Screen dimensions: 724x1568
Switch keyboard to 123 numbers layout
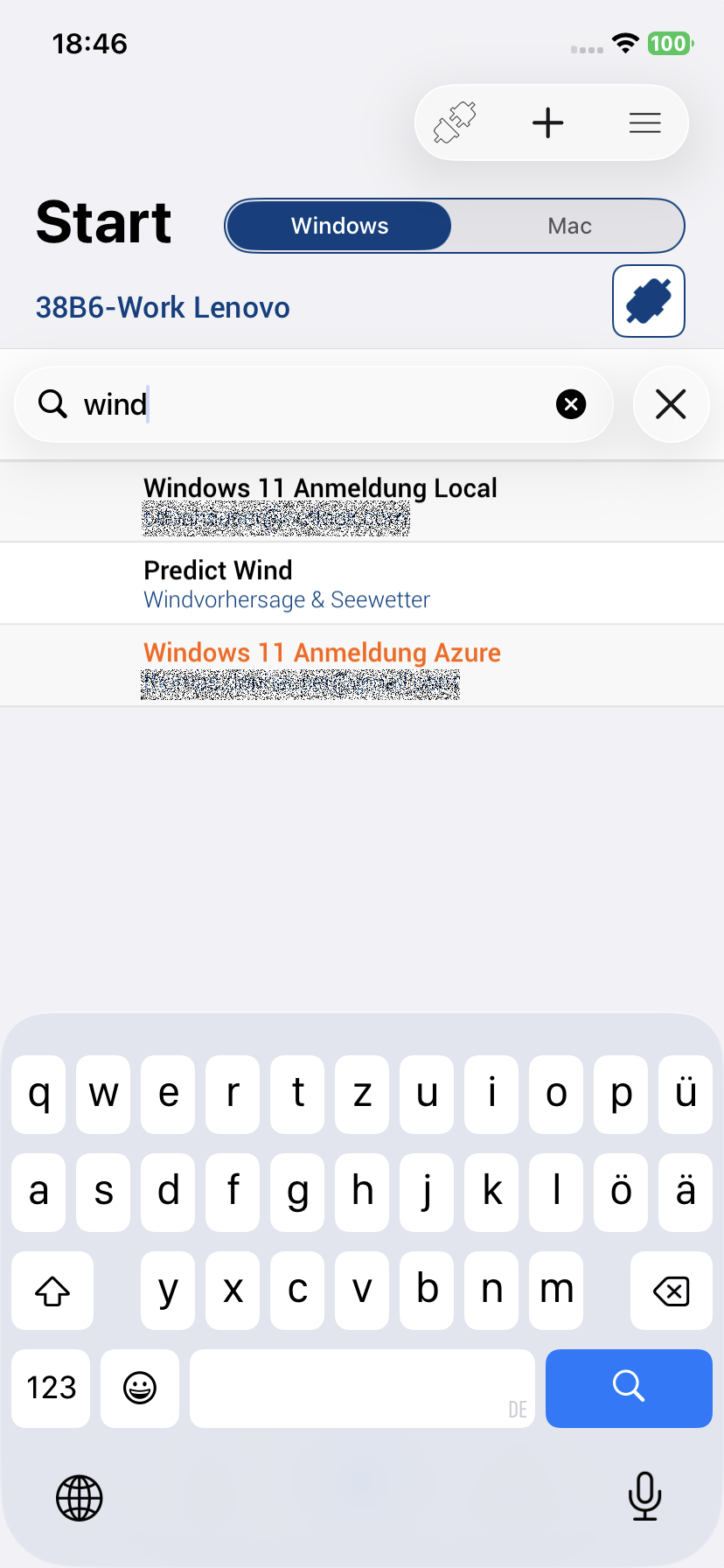tap(52, 1388)
